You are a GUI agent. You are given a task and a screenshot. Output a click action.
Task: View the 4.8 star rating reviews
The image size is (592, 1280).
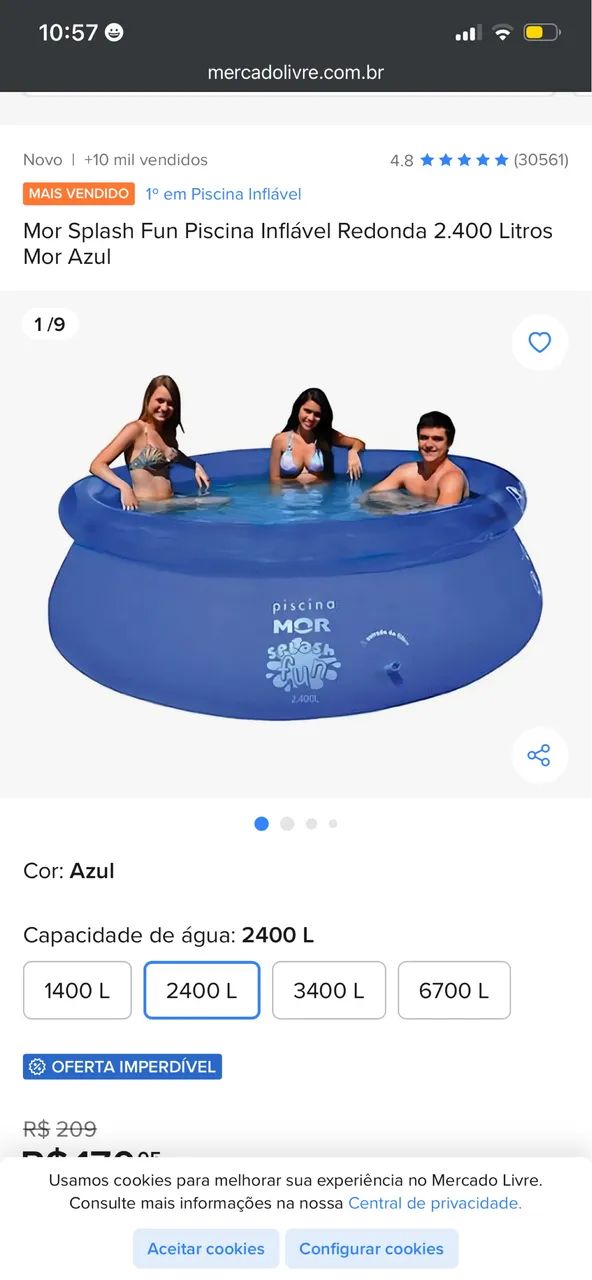click(x=479, y=160)
